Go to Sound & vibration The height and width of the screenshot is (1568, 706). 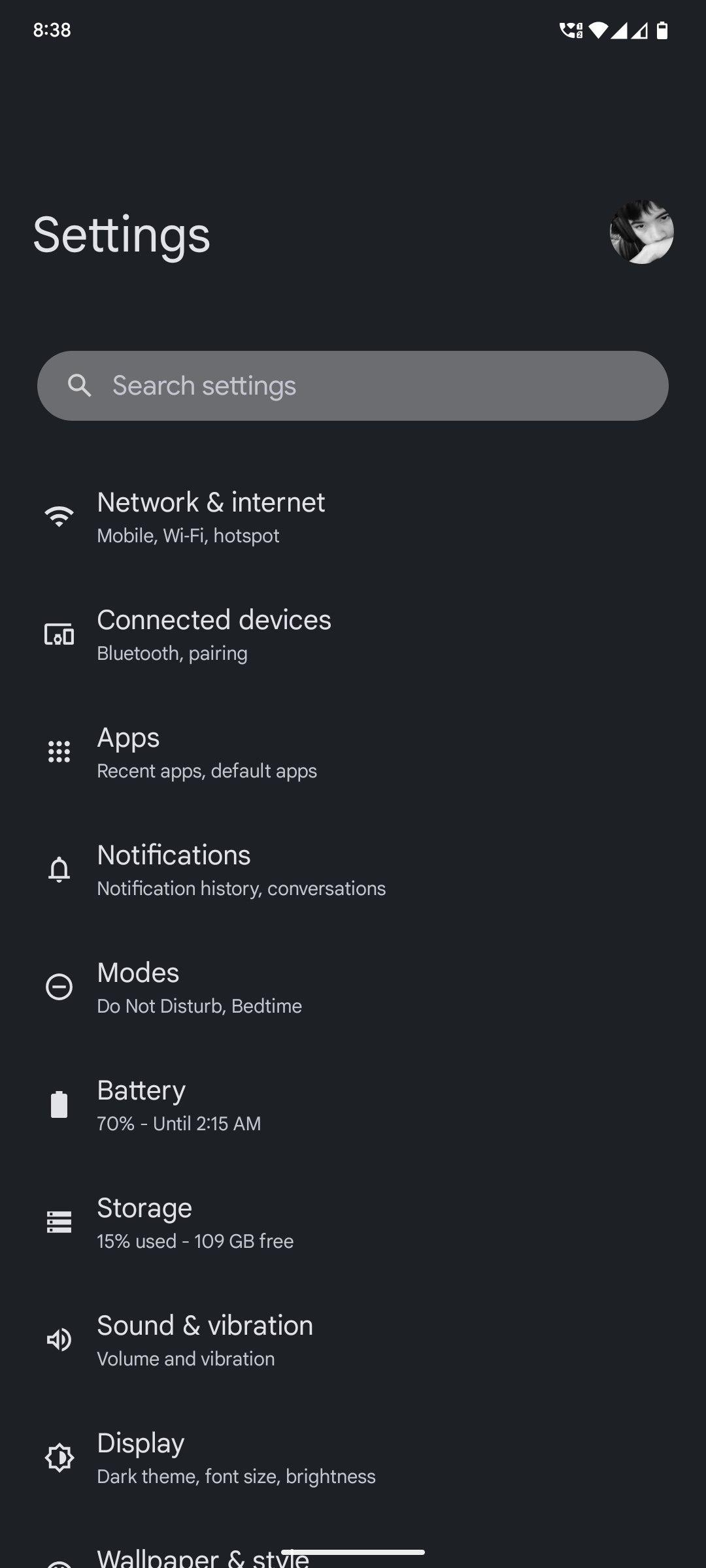353,1340
